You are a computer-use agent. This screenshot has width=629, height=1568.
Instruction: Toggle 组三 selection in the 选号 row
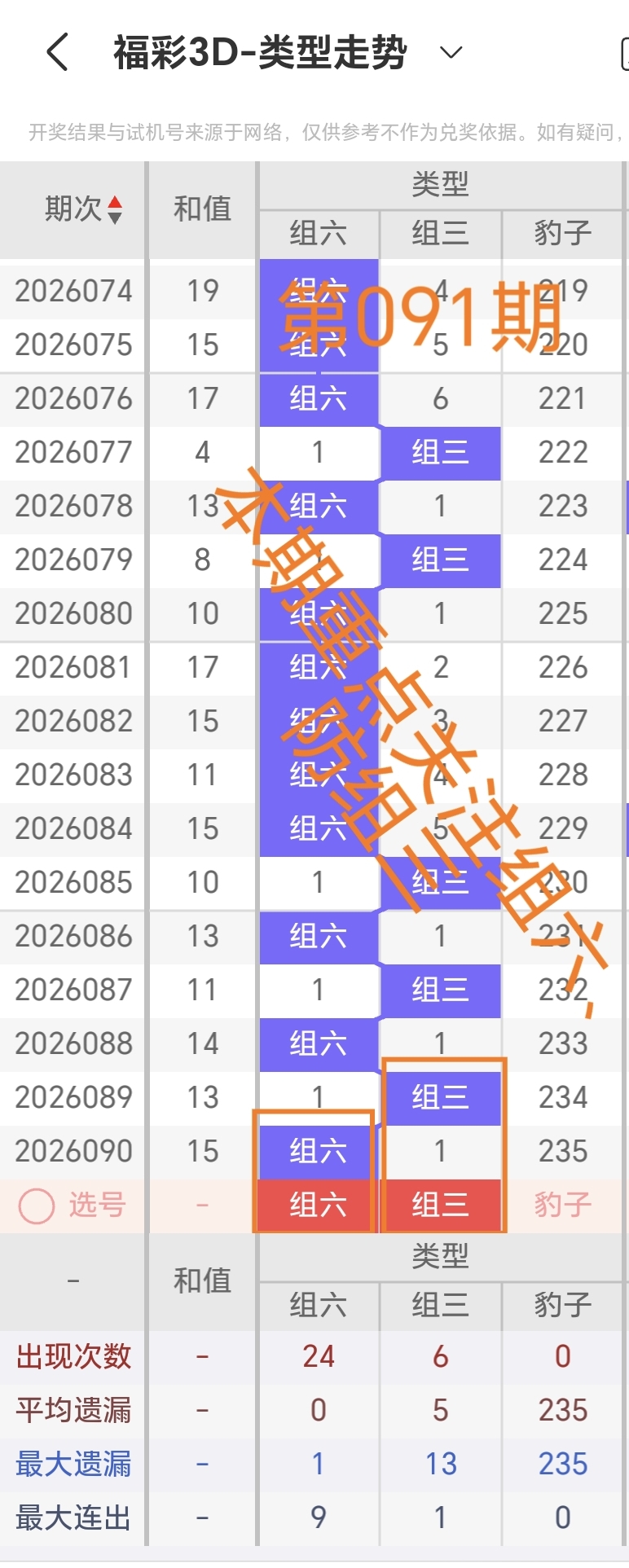tap(441, 1206)
